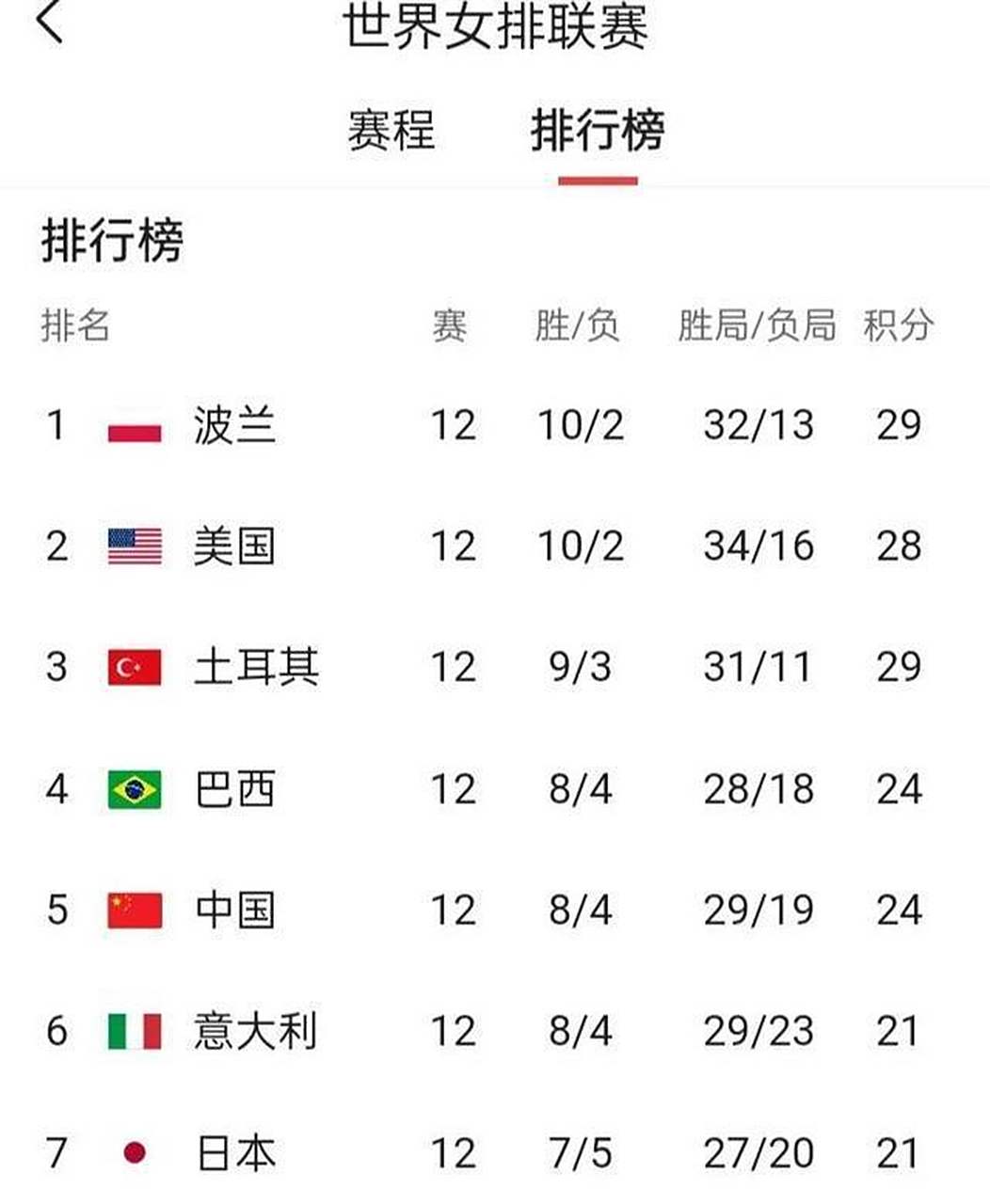
Task: Click the Italy flag icon
Action: coord(131,1030)
